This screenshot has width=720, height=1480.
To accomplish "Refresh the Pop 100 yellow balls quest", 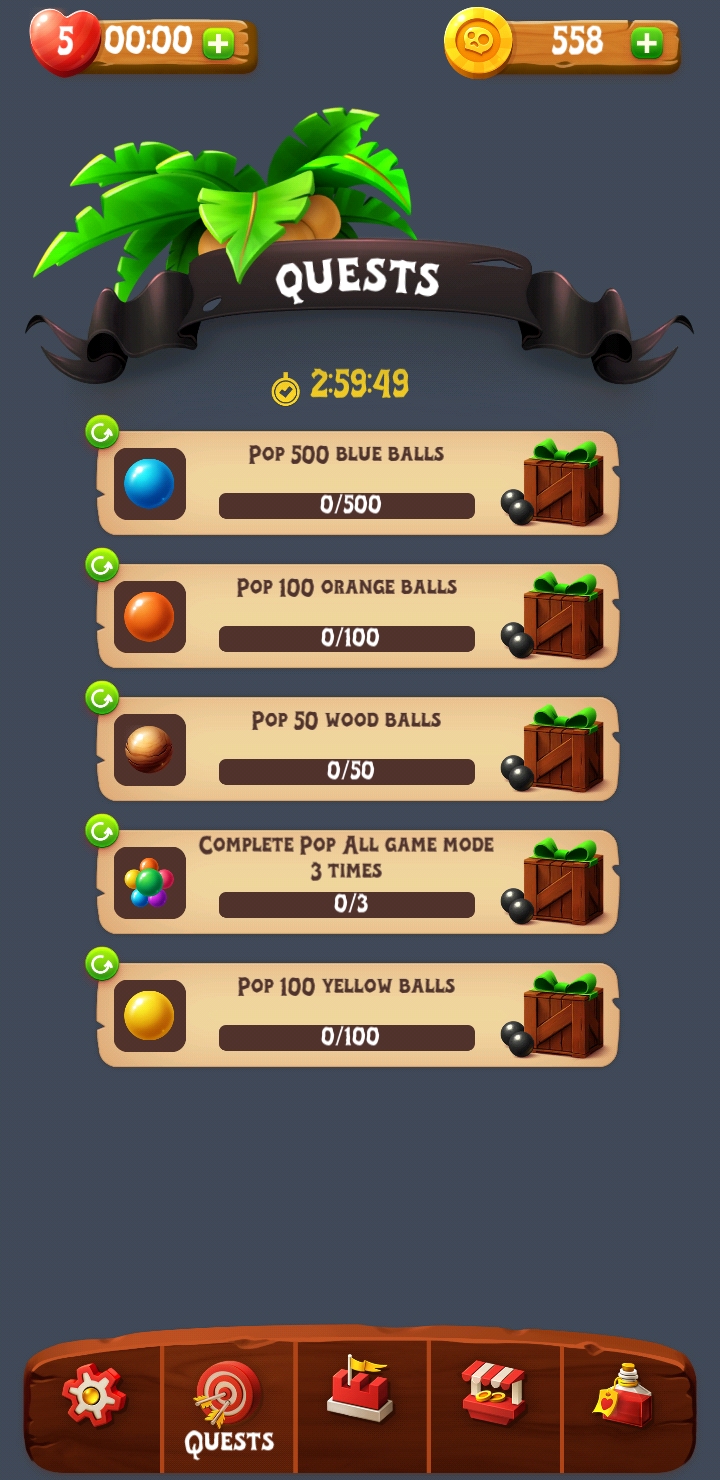I will tap(102, 964).
